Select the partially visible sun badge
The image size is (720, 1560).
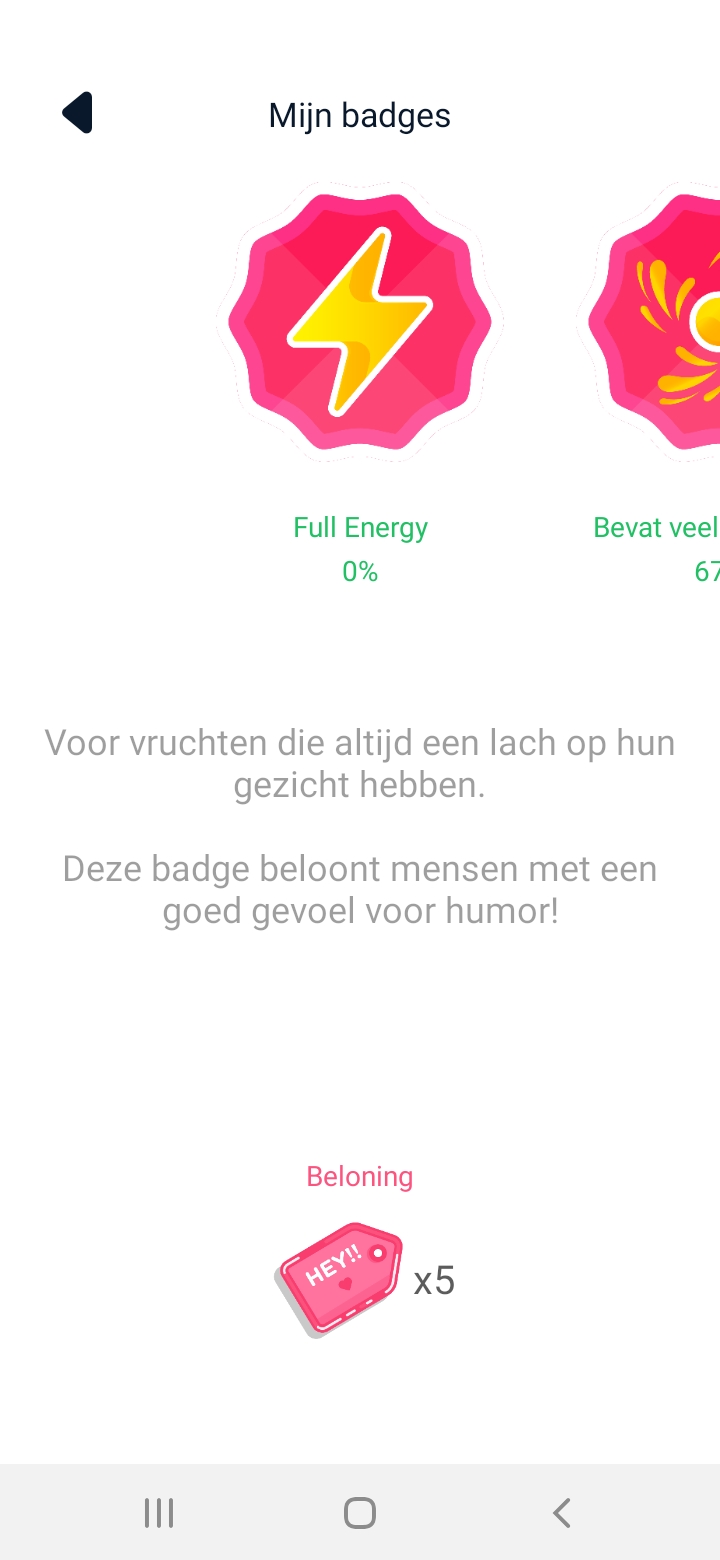[x=655, y=321]
